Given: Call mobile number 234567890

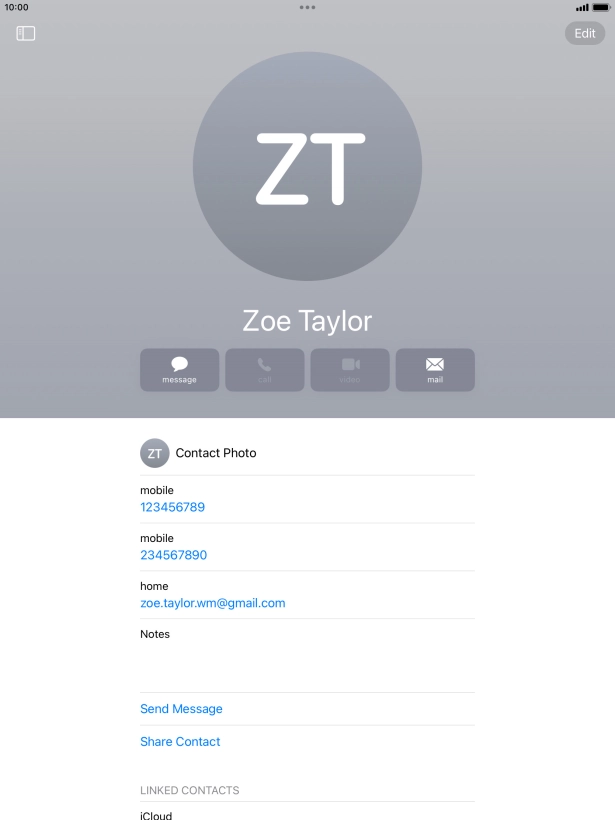Looking at the screenshot, I should point(173,555).
